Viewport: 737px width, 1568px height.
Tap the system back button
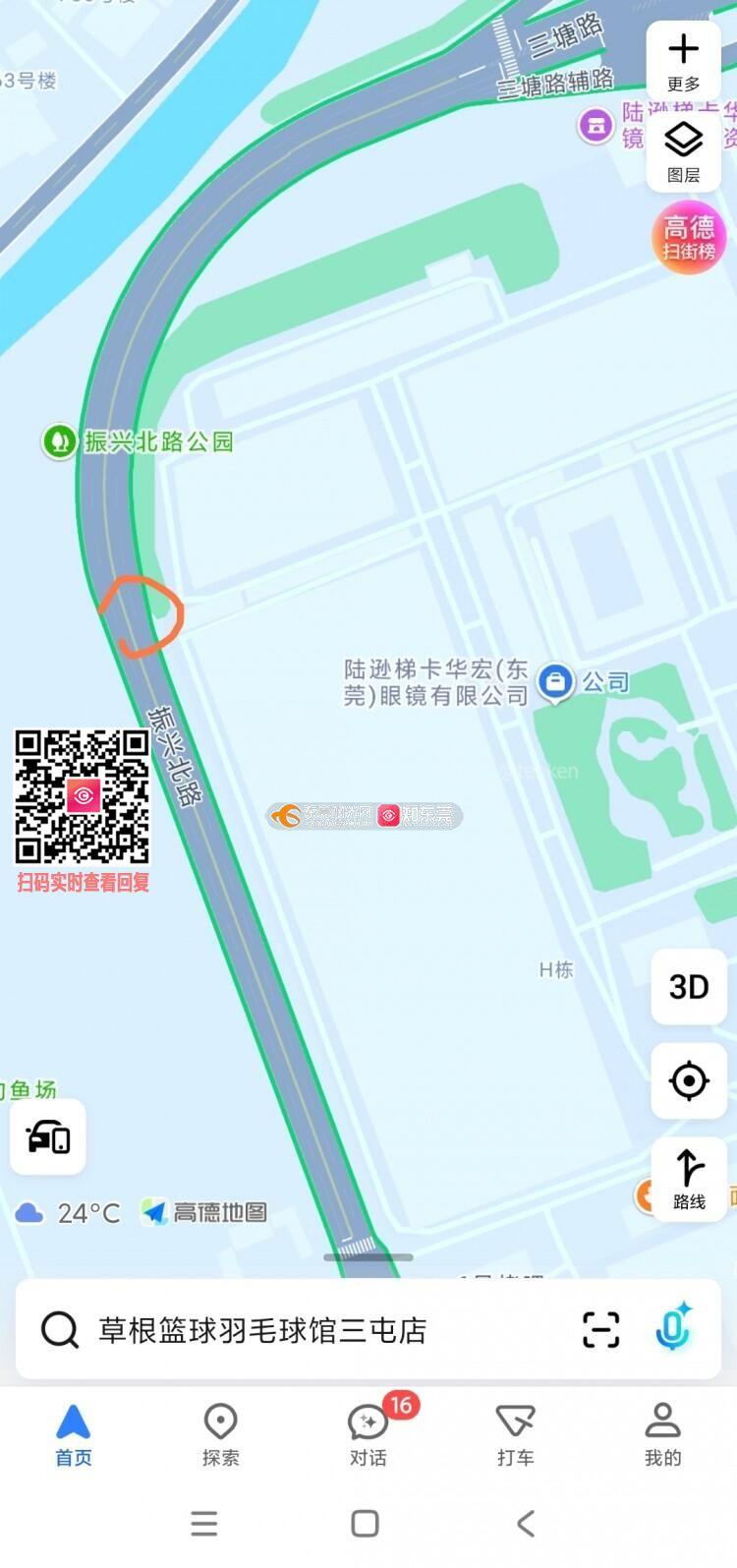526,1524
